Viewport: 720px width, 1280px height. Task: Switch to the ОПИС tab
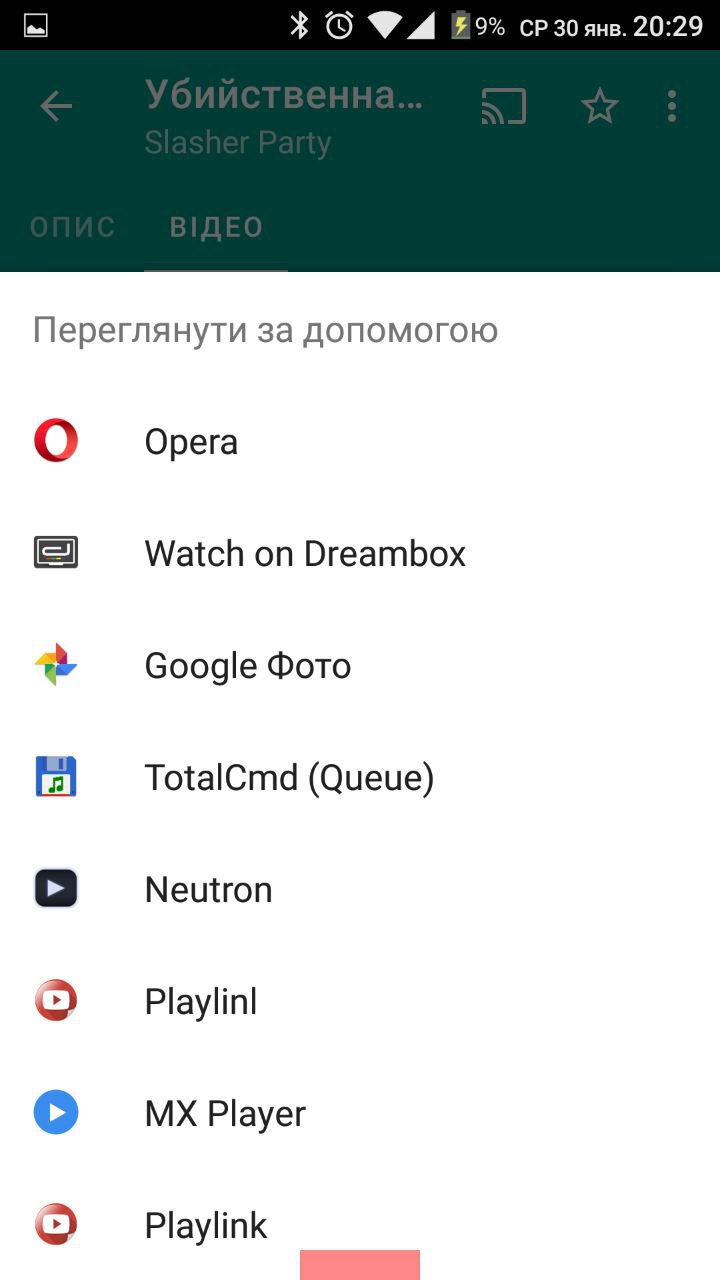pyautogui.click(x=73, y=227)
